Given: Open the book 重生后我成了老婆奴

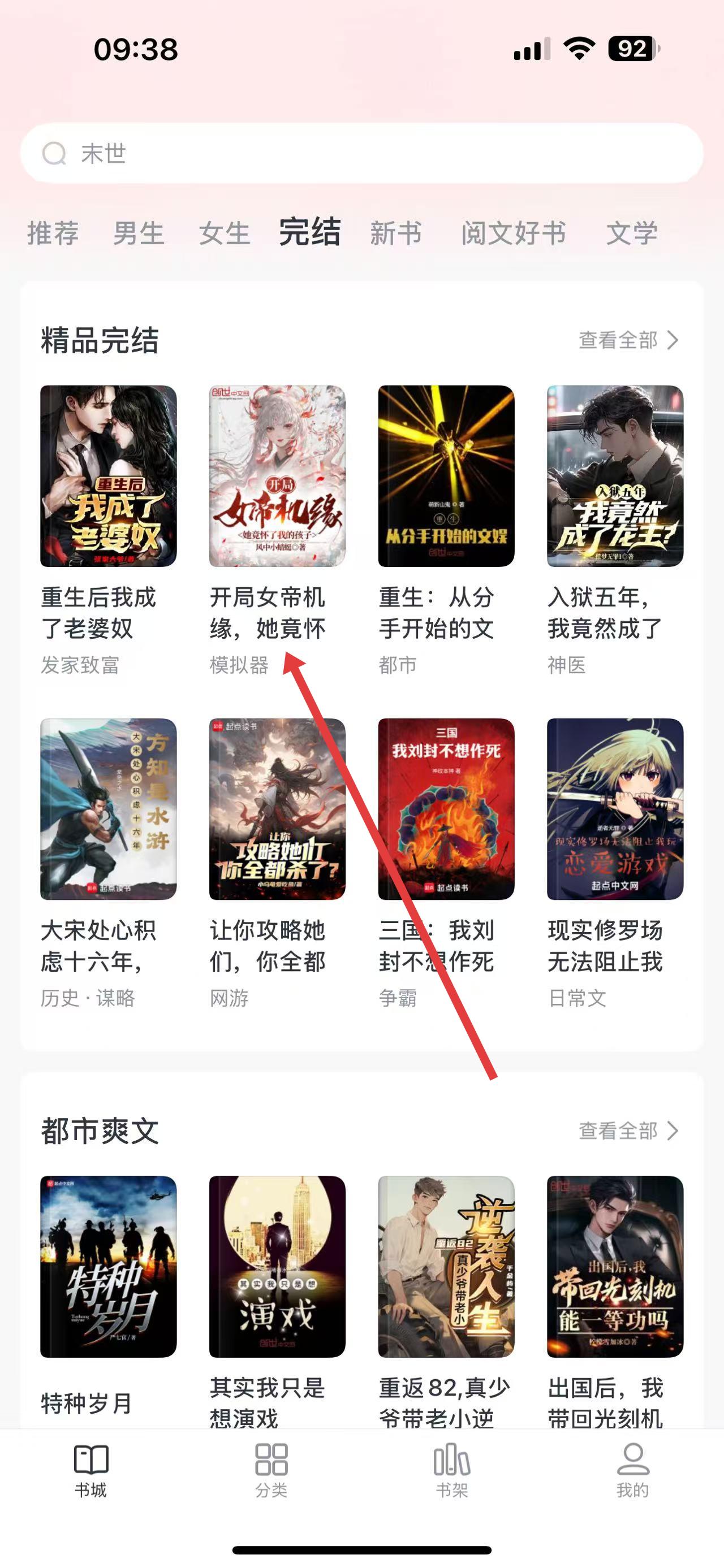Looking at the screenshot, I should [x=109, y=476].
